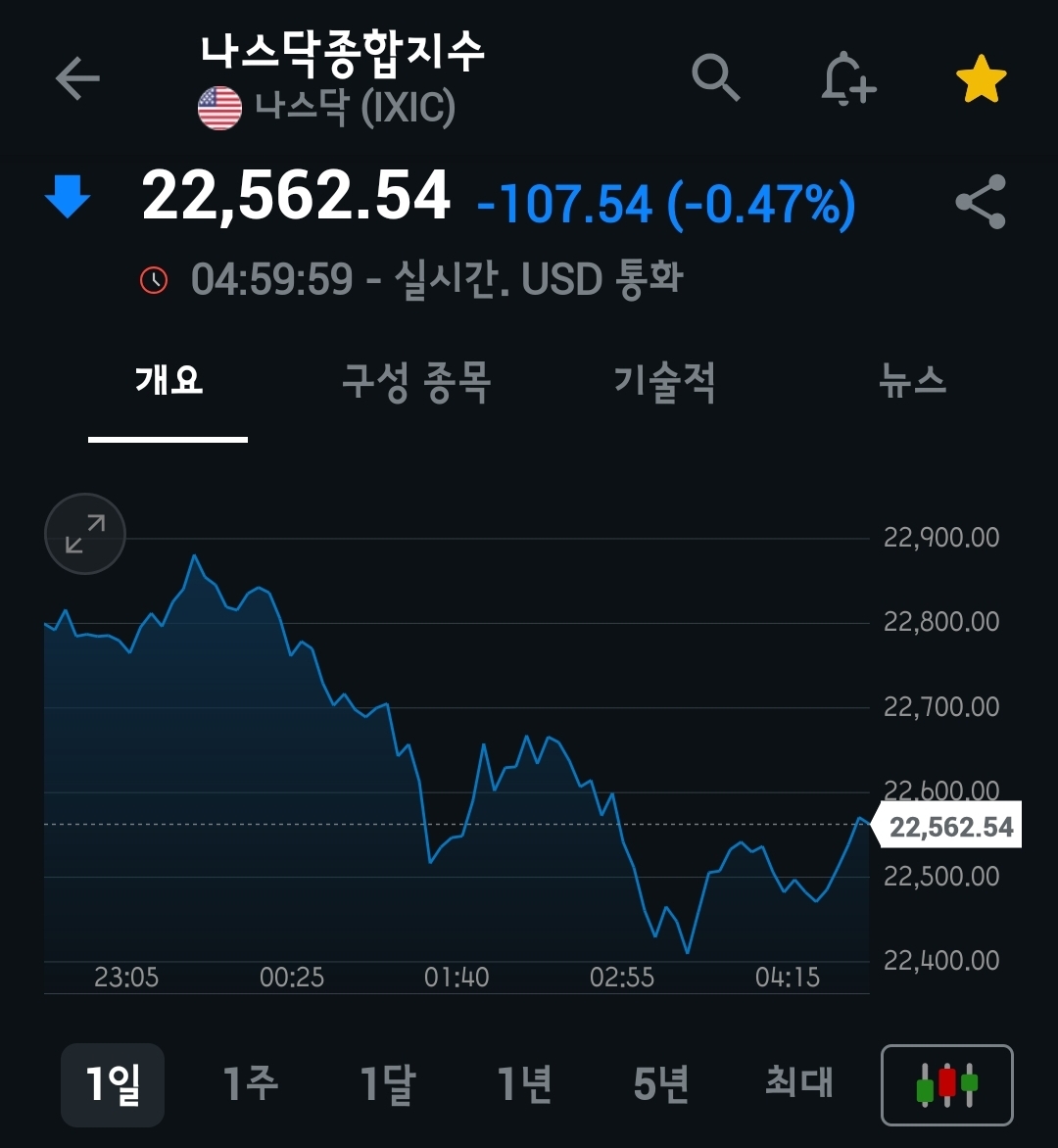This screenshot has width=1058, height=1148.
Task: View the 5년 chart range
Action: (x=661, y=1084)
